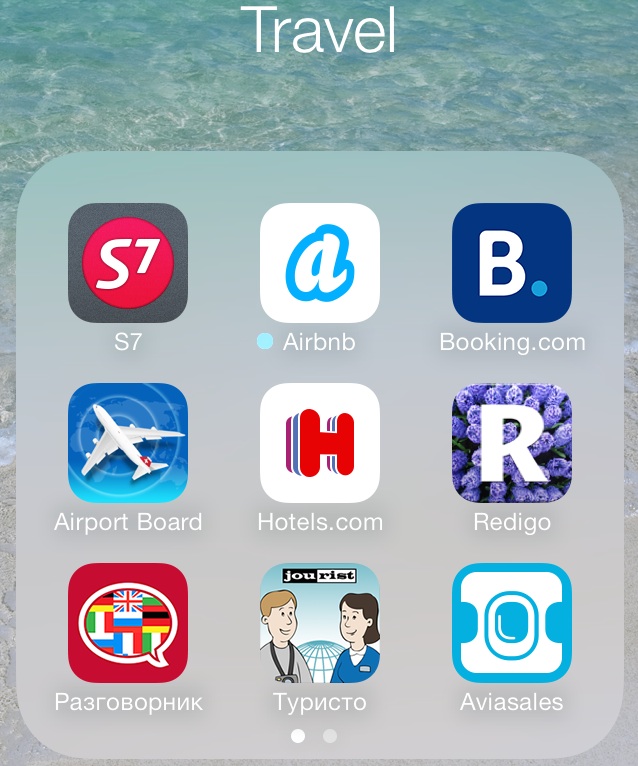Open the Hotels.com app
Screen dimensions: 638x766
tap(319, 443)
